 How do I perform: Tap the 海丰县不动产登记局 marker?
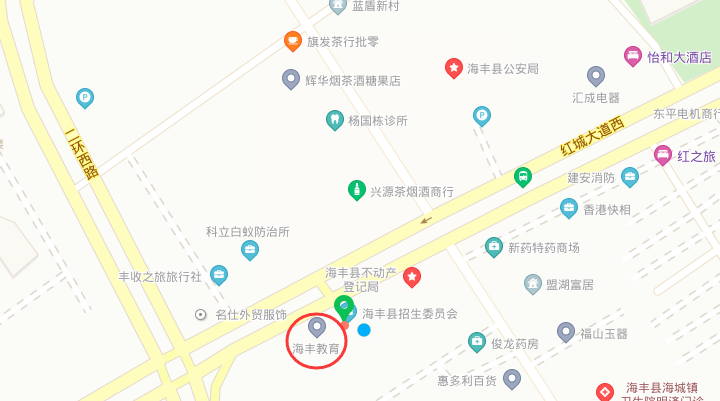(411, 276)
